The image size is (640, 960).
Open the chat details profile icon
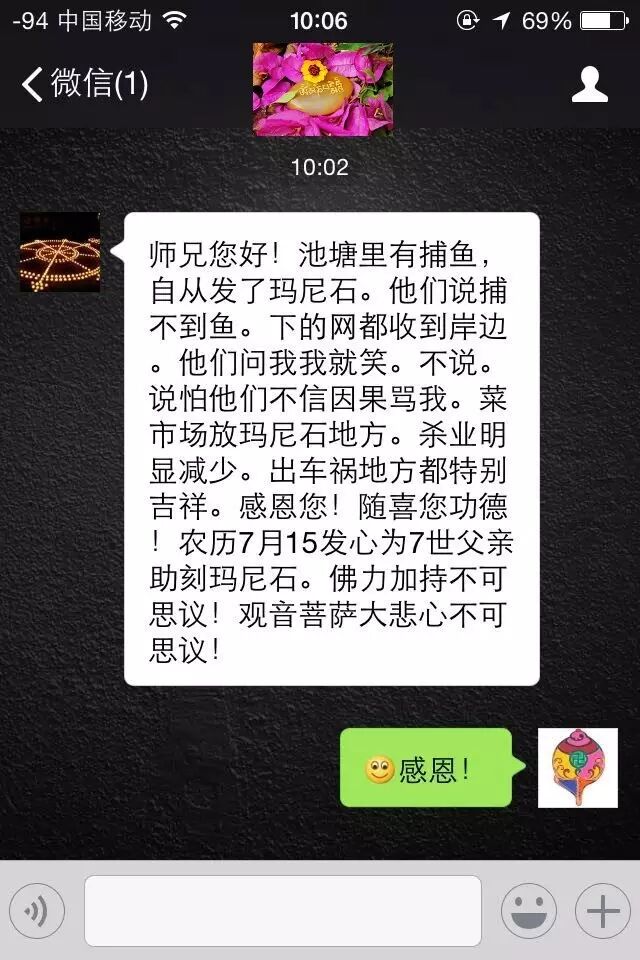coord(590,84)
